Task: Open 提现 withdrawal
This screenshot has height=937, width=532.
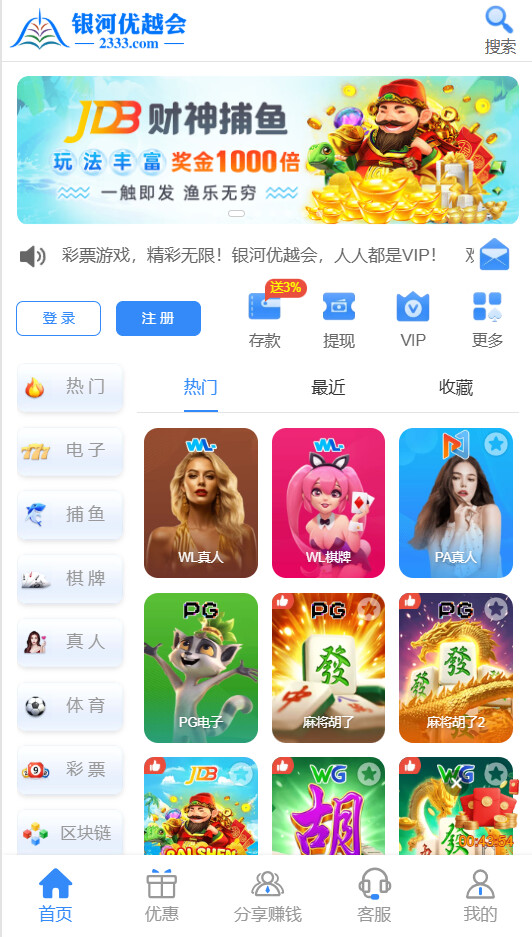Action: (x=339, y=320)
